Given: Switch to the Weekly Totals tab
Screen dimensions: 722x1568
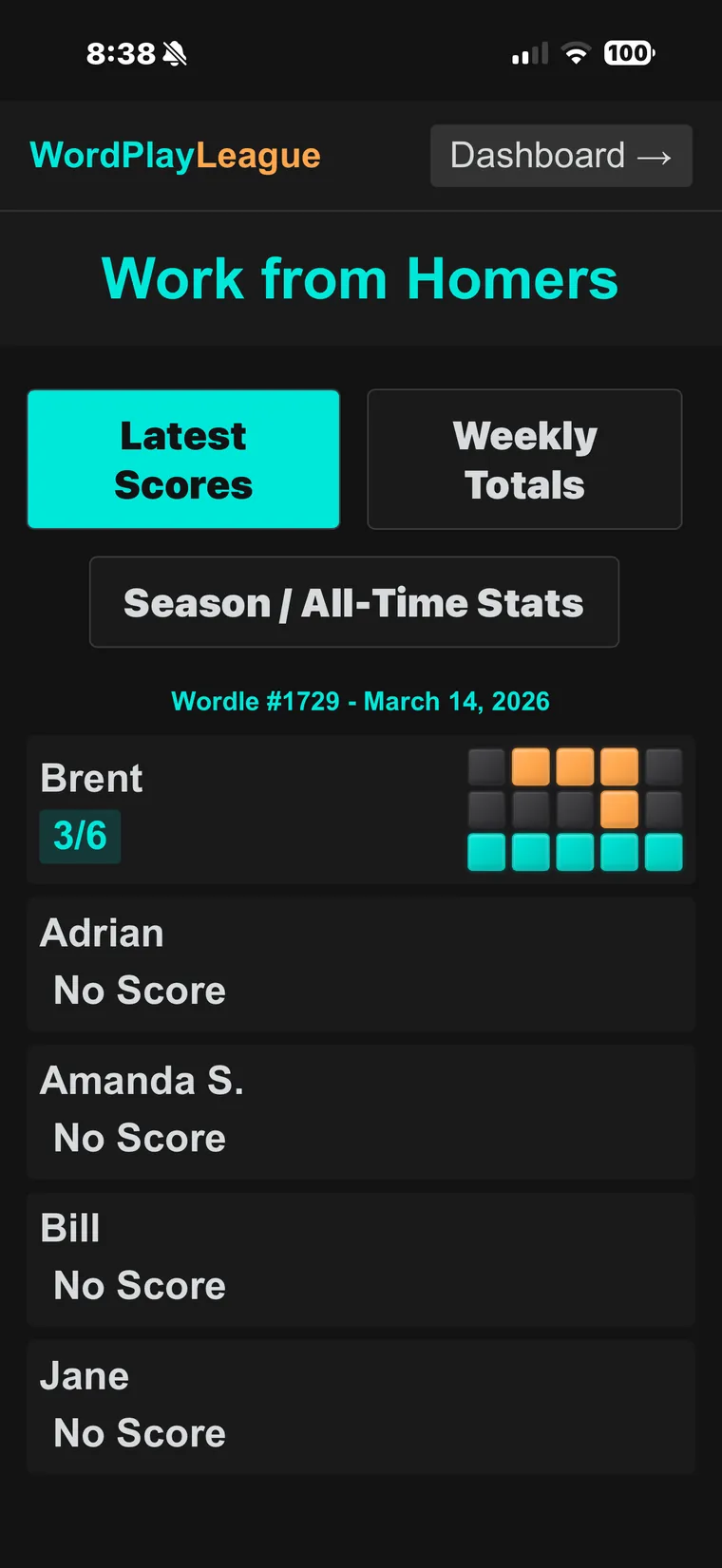Looking at the screenshot, I should tap(524, 460).
